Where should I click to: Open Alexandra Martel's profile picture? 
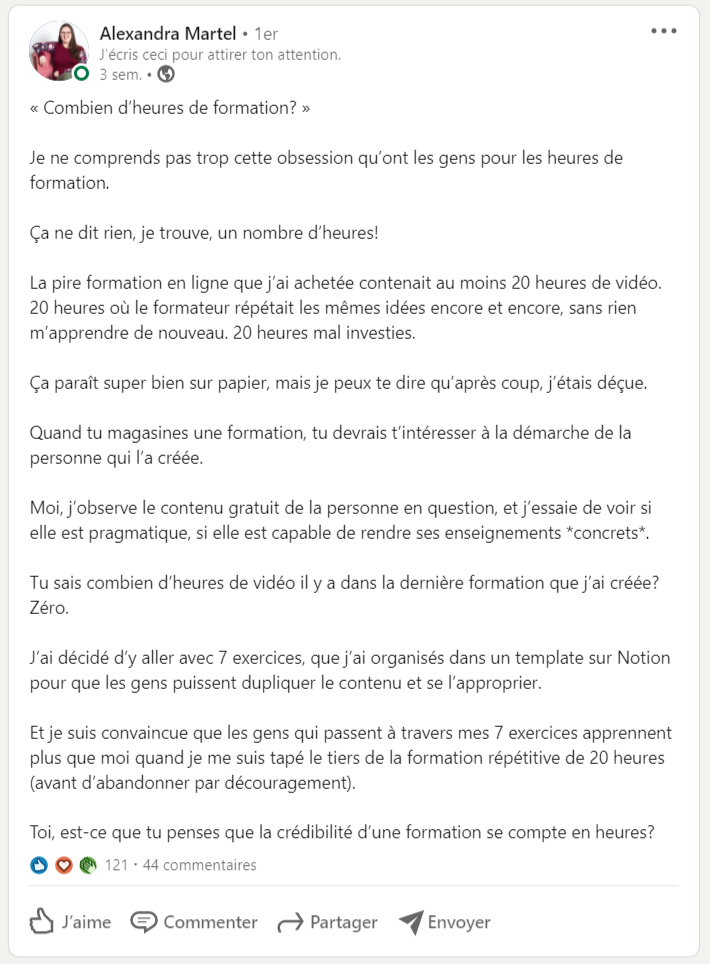(x=59, y=51)
